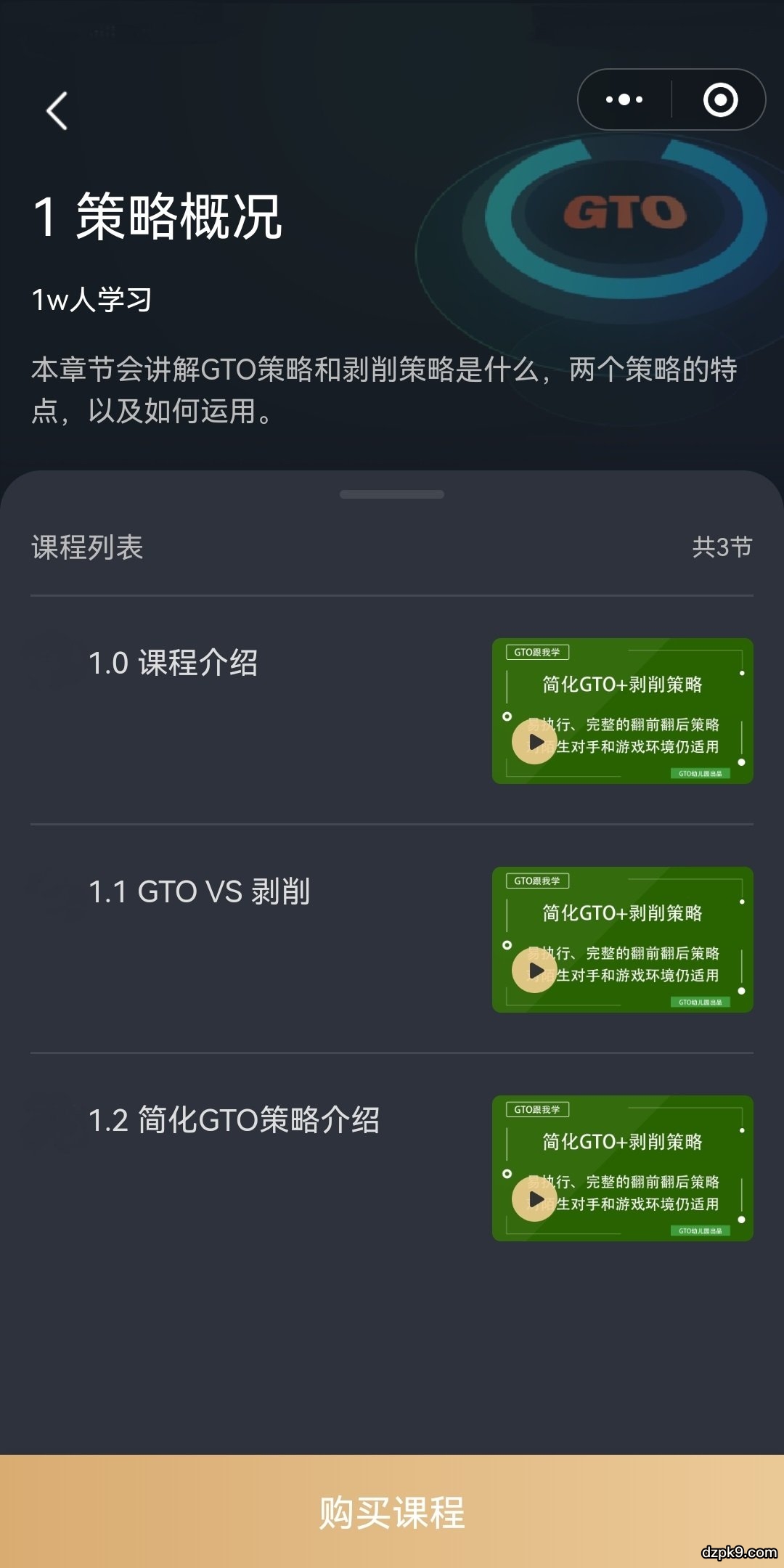Click the 共3节 label
Image resolution: width=784 pixels, height=1568 pixels.
click(x=722, y=548)
